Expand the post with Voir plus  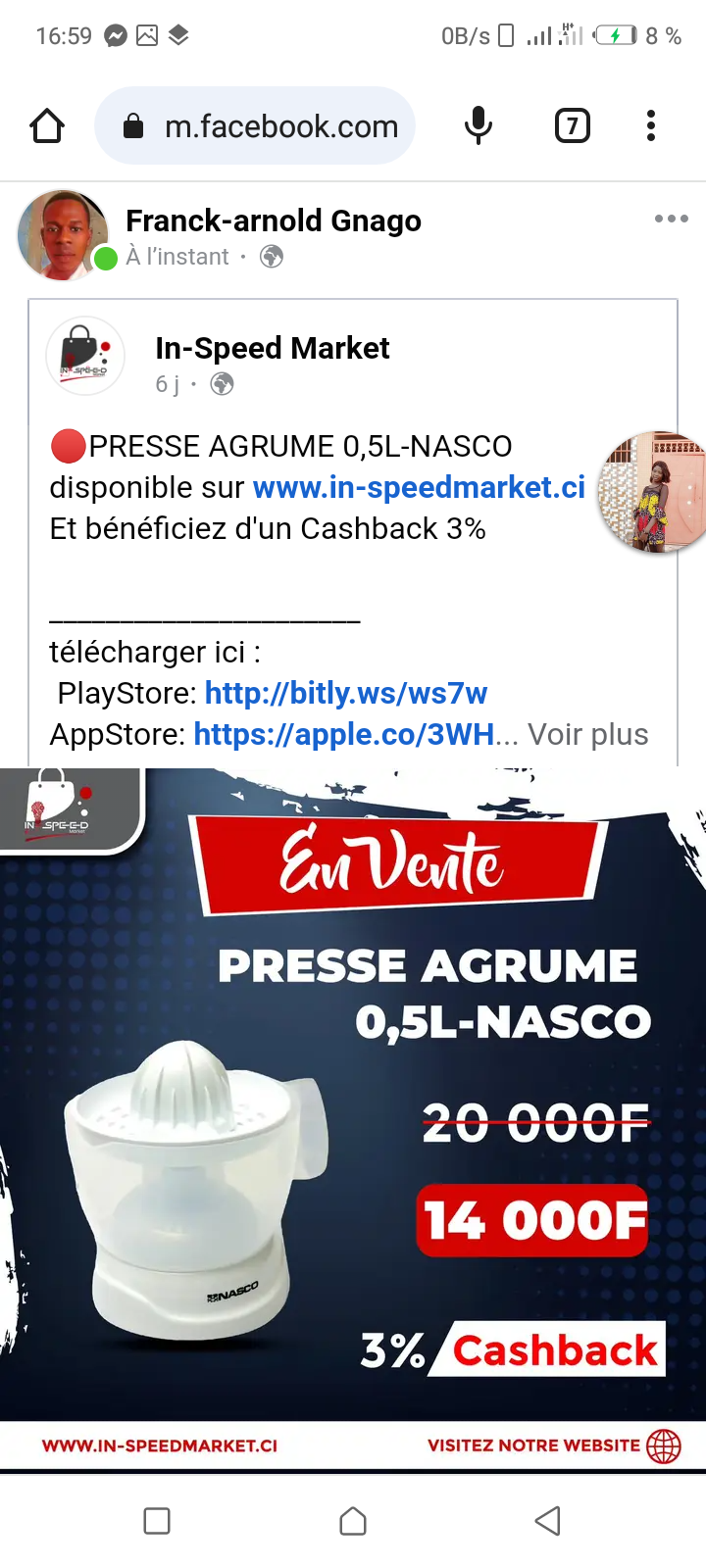tap(588, 734)
